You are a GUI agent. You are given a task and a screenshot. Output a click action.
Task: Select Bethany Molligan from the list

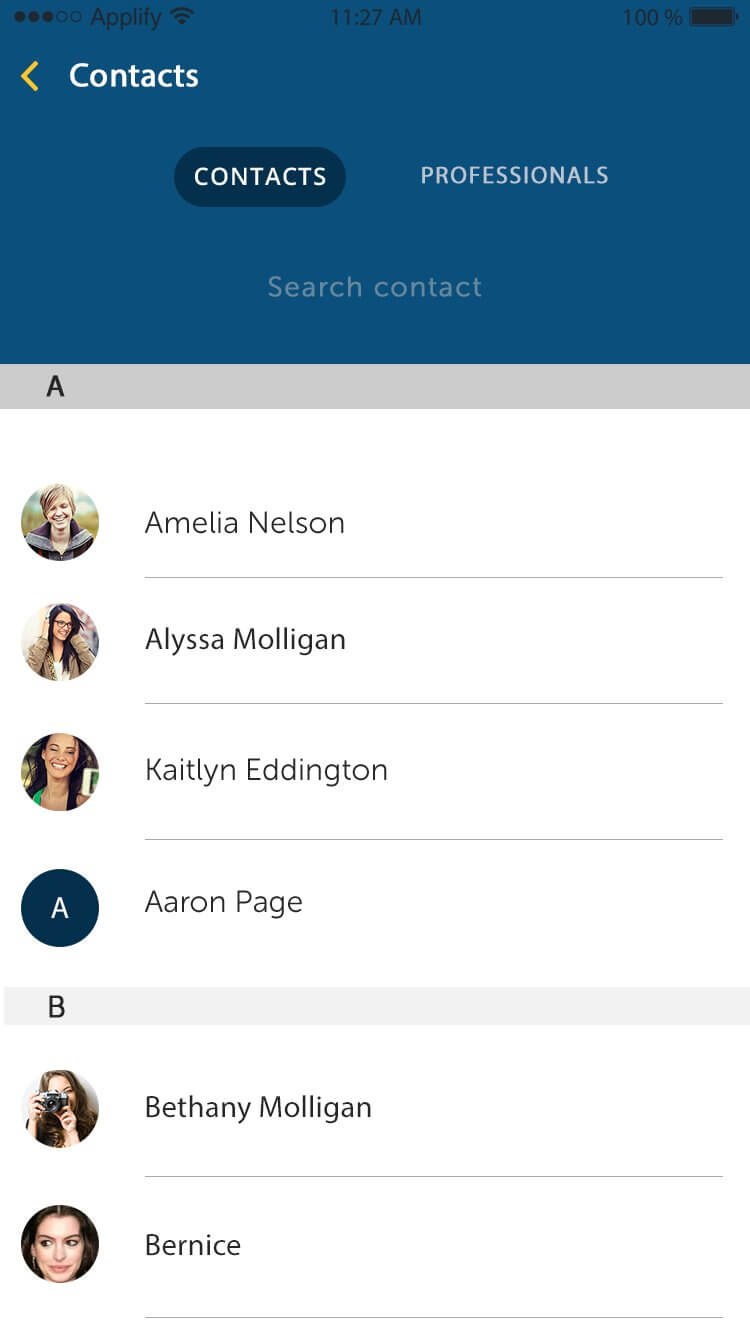375,1108
